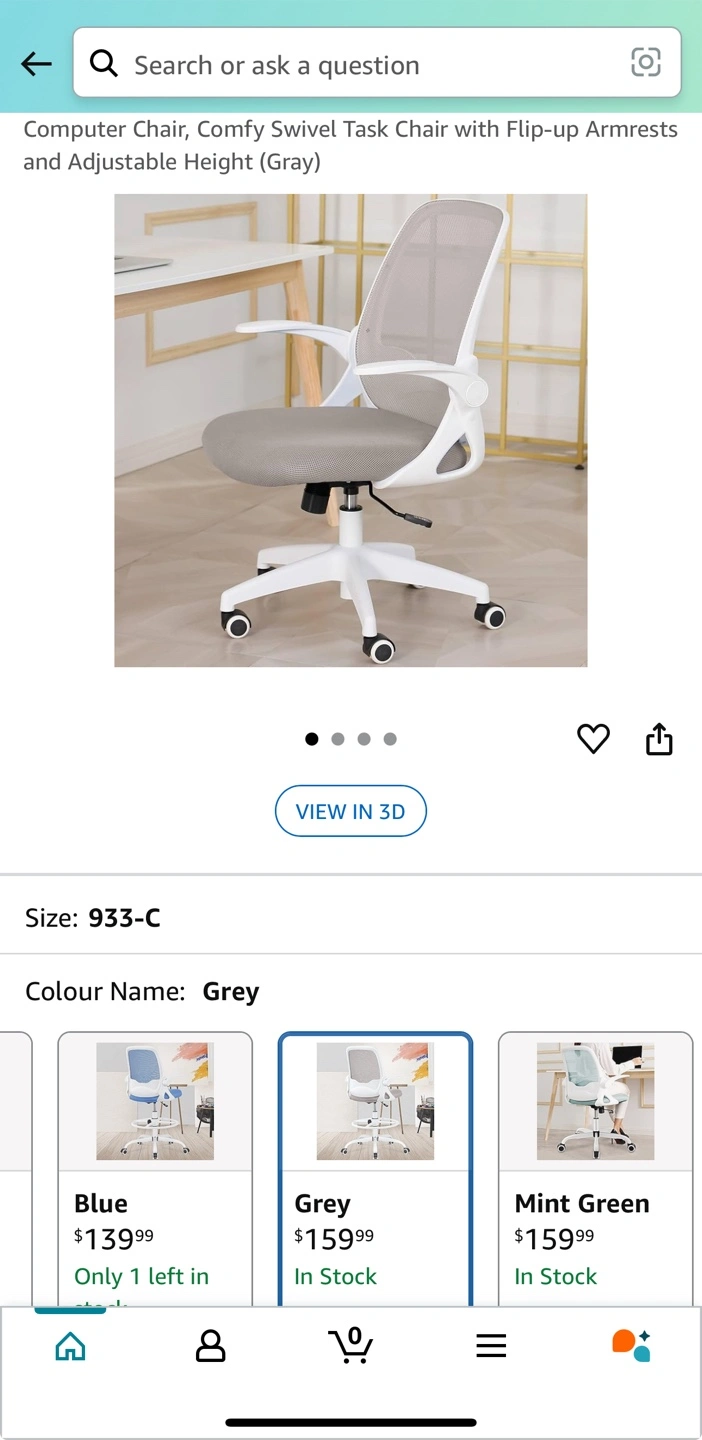The height and width of the screenshot is (1440, 702).
Task: Launch the AI shopping assistant
Action: point(631,1346)
